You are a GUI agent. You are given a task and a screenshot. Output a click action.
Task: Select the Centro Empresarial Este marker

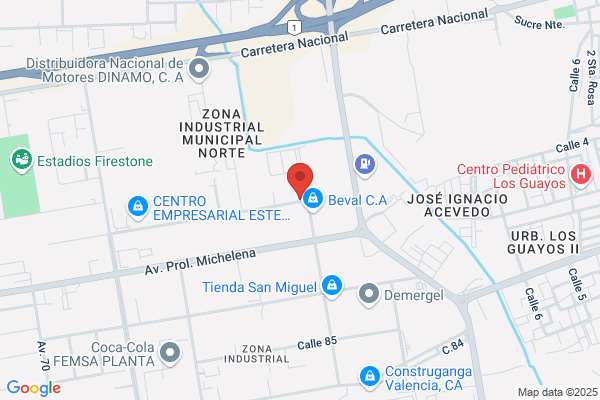(138, 207)
